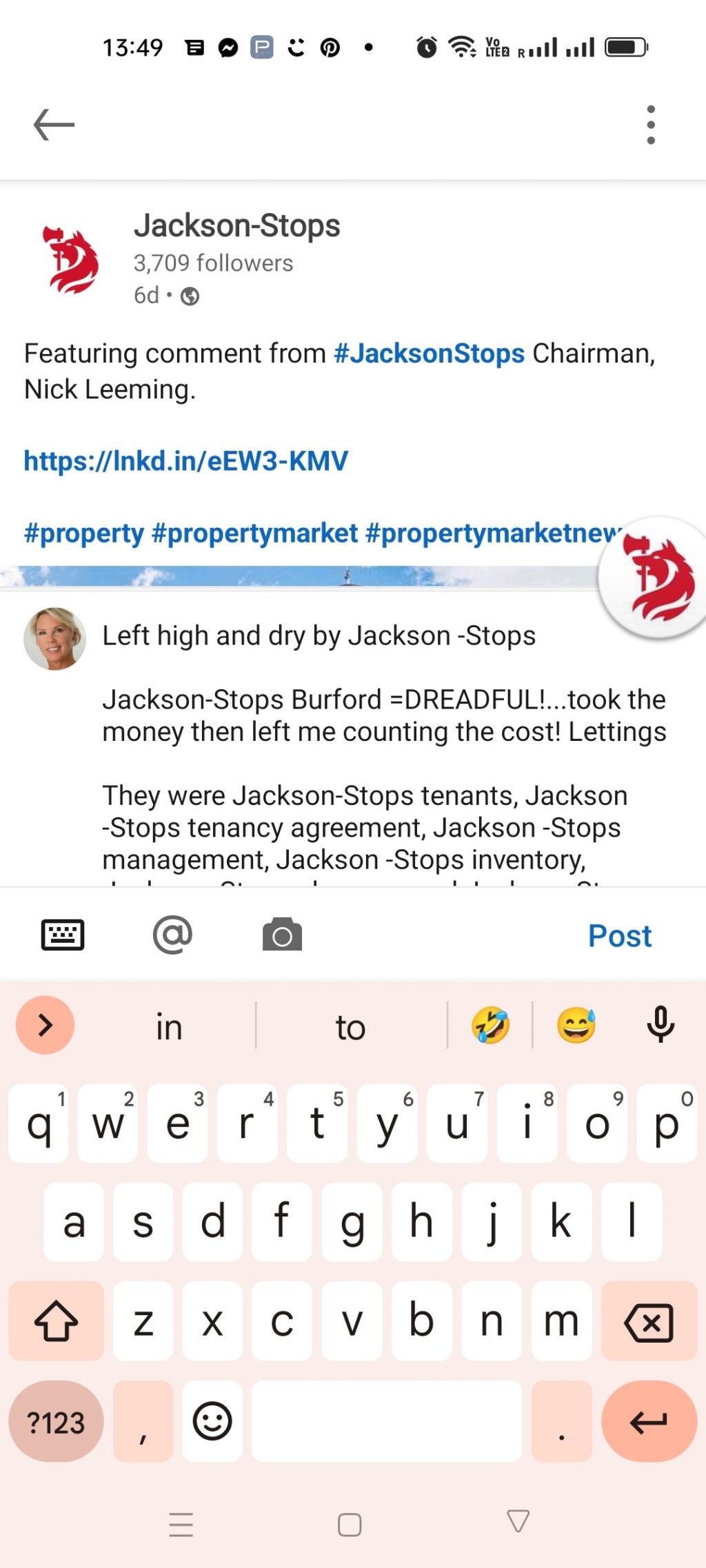This screenshot has width=706, height=1568.
Task: Attach a photo with the camera icon
Action: tap(282, 935)
